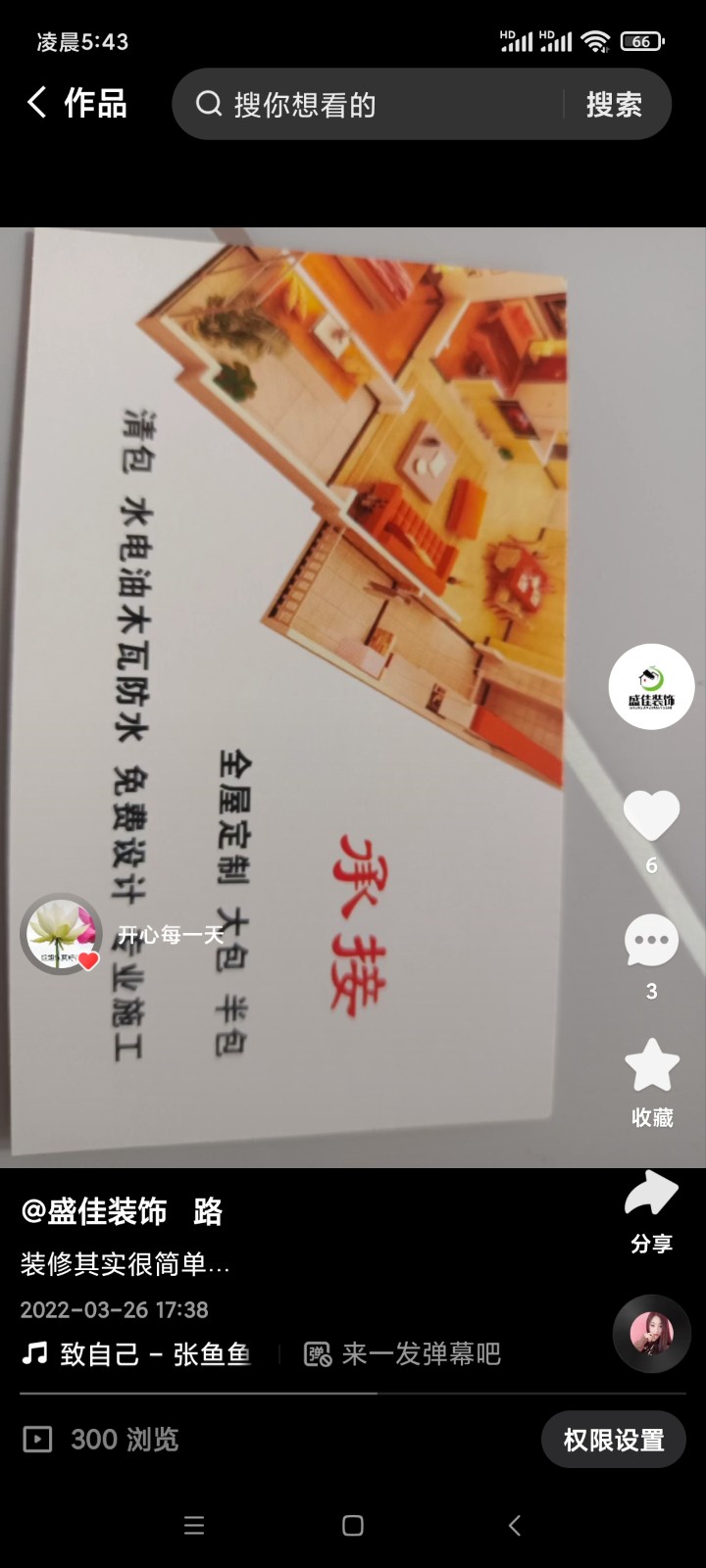This screenshot has width=706, height=1568.
Task: Go back from the 作品 page
Action: coord(37,103)
